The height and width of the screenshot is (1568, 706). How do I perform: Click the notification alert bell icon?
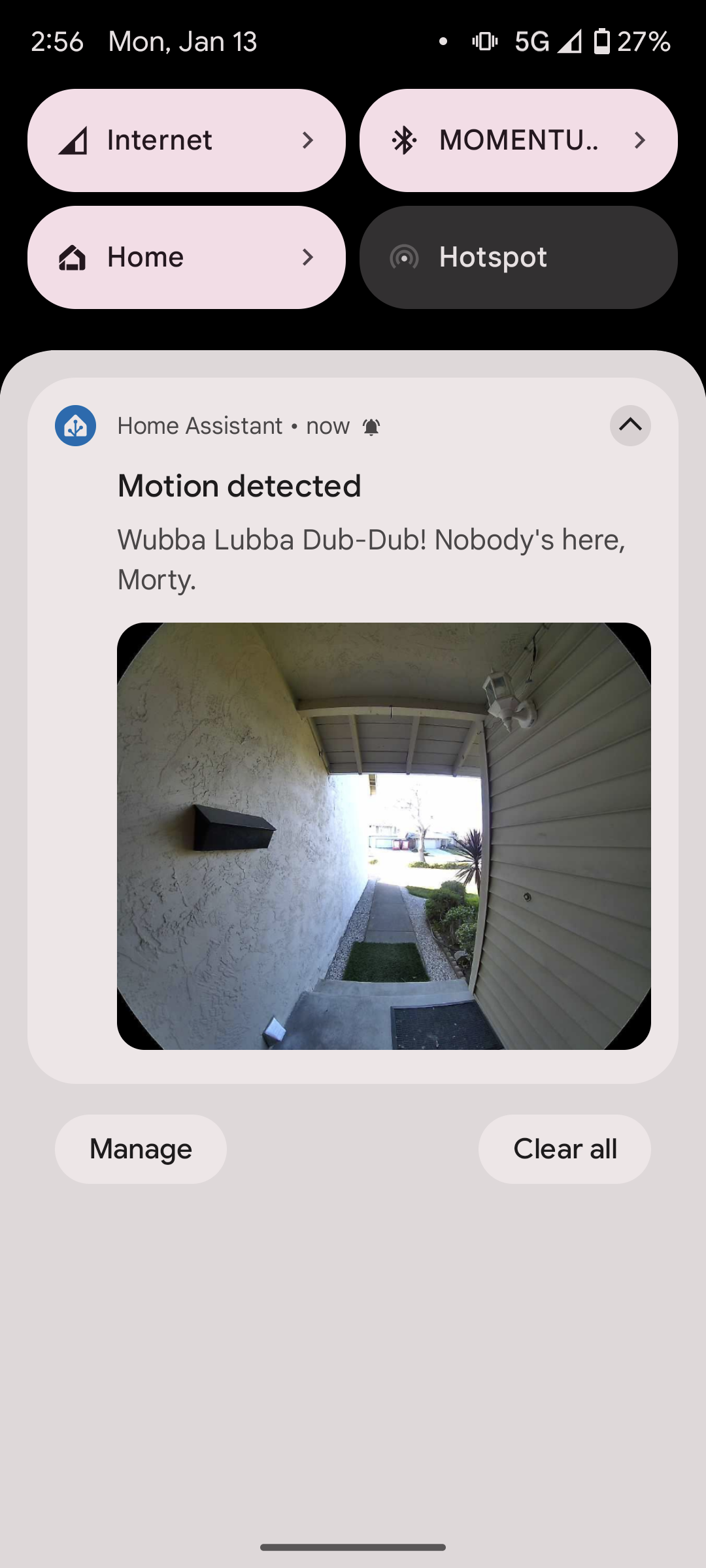pyautogui.click(x=372, y=425)
